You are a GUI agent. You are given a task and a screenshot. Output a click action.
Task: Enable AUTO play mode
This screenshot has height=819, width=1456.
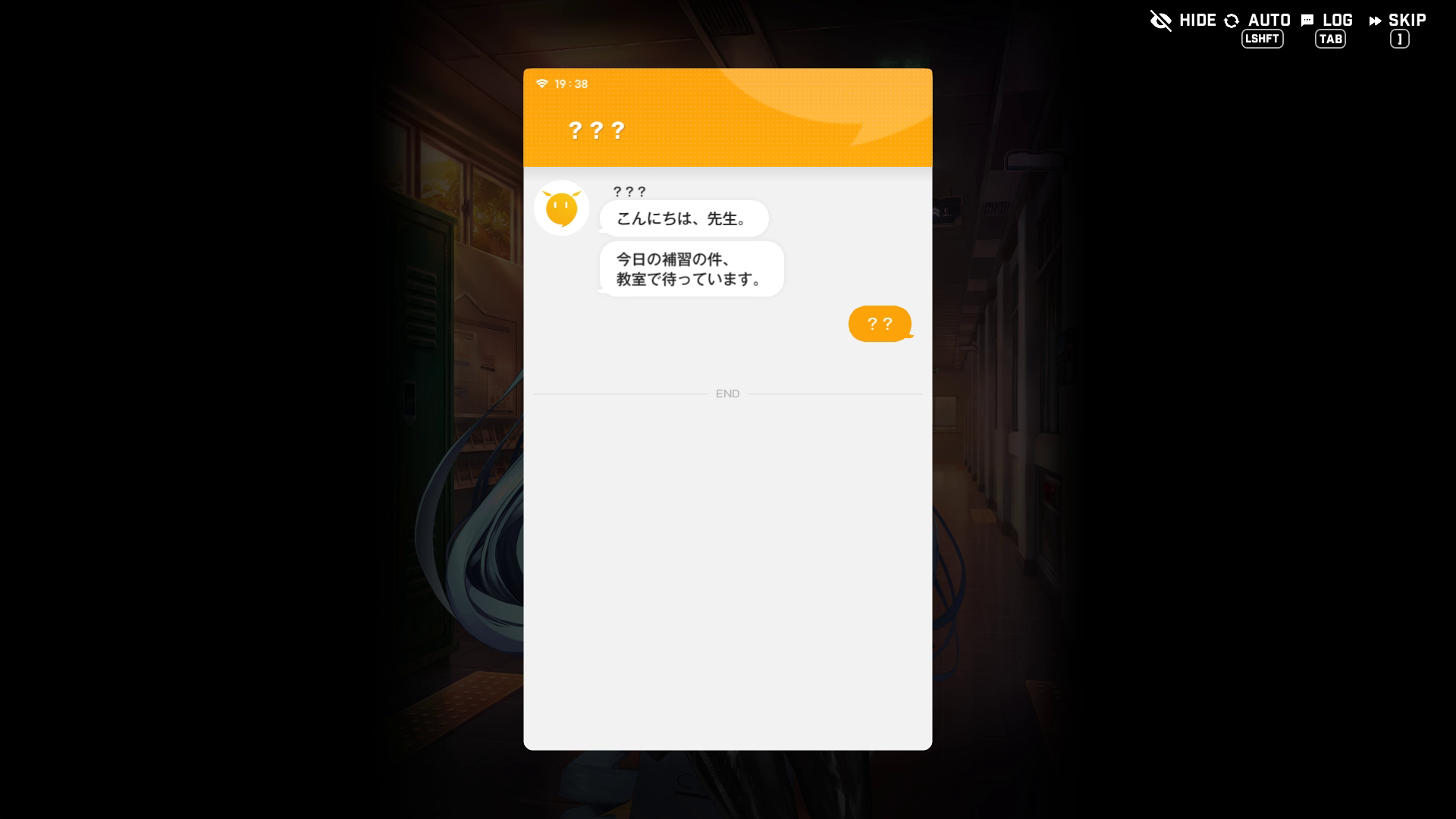point(1258,20)
